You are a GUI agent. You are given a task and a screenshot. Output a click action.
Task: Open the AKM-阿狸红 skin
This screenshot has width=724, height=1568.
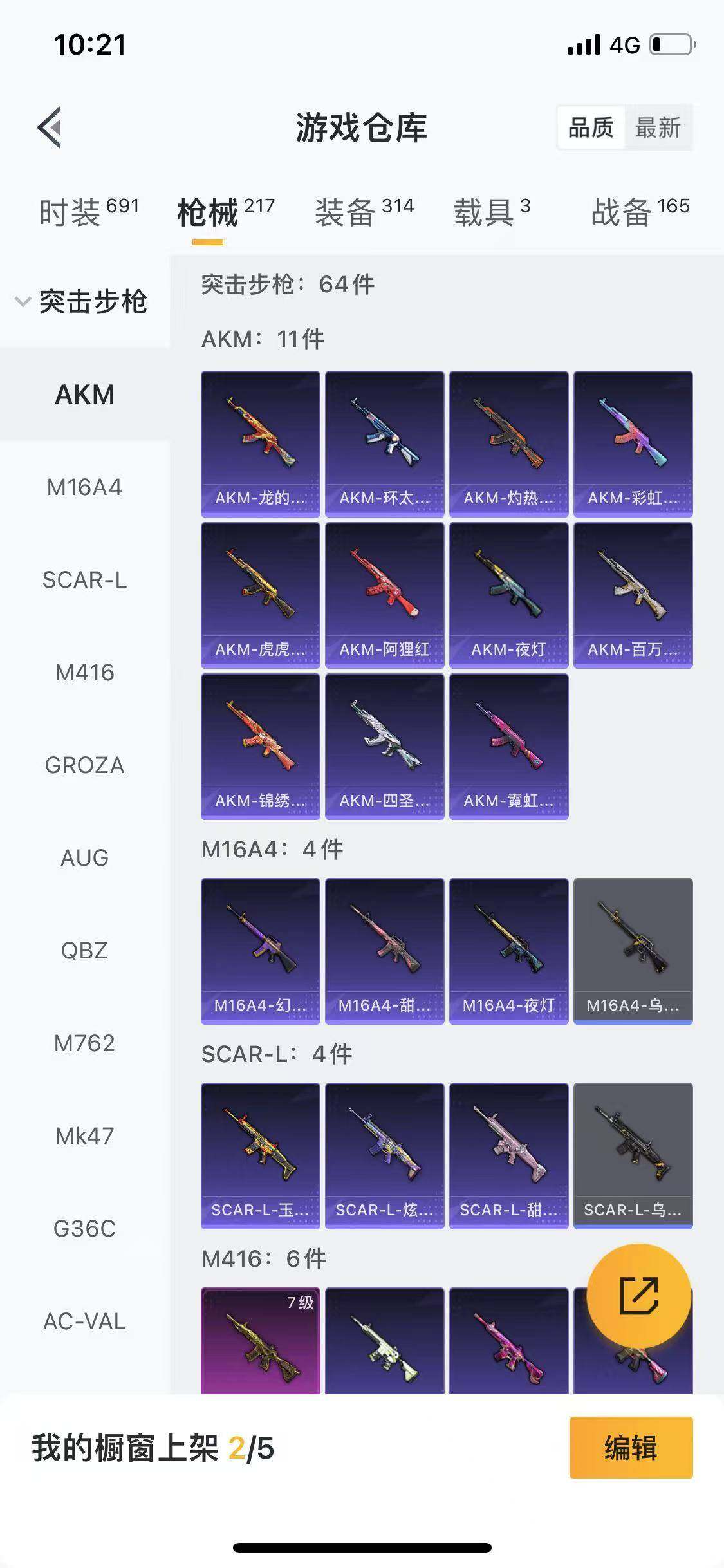point(384,595)
